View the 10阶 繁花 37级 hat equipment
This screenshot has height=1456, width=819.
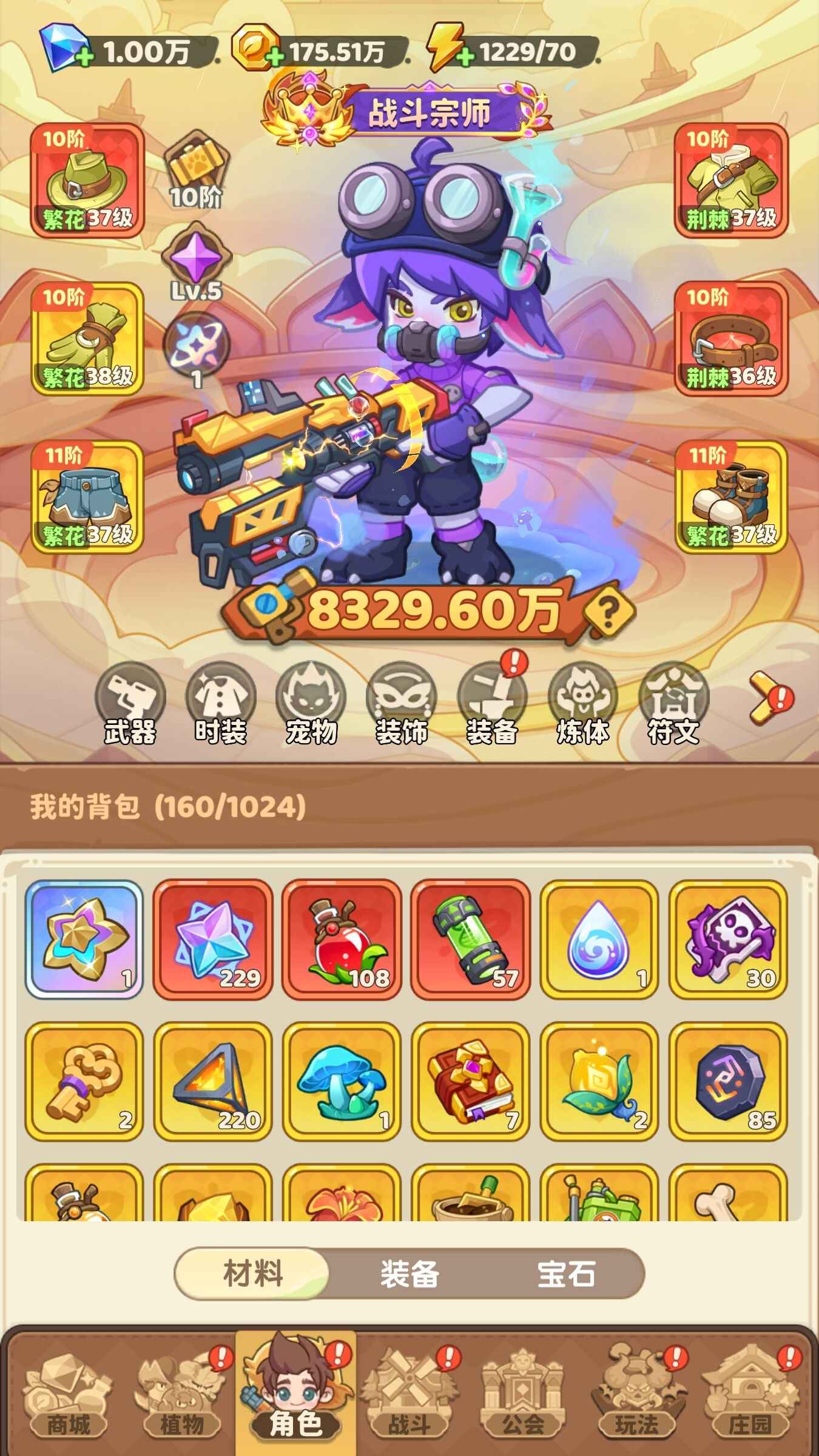(87, 180)
